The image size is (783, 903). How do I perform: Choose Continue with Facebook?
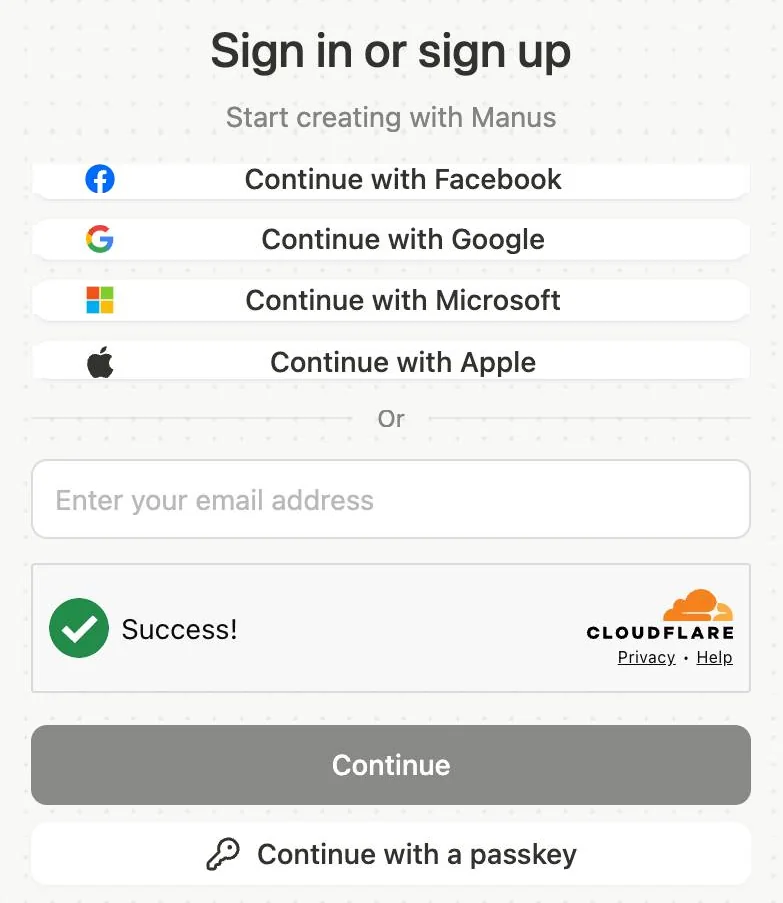point(391,180)
